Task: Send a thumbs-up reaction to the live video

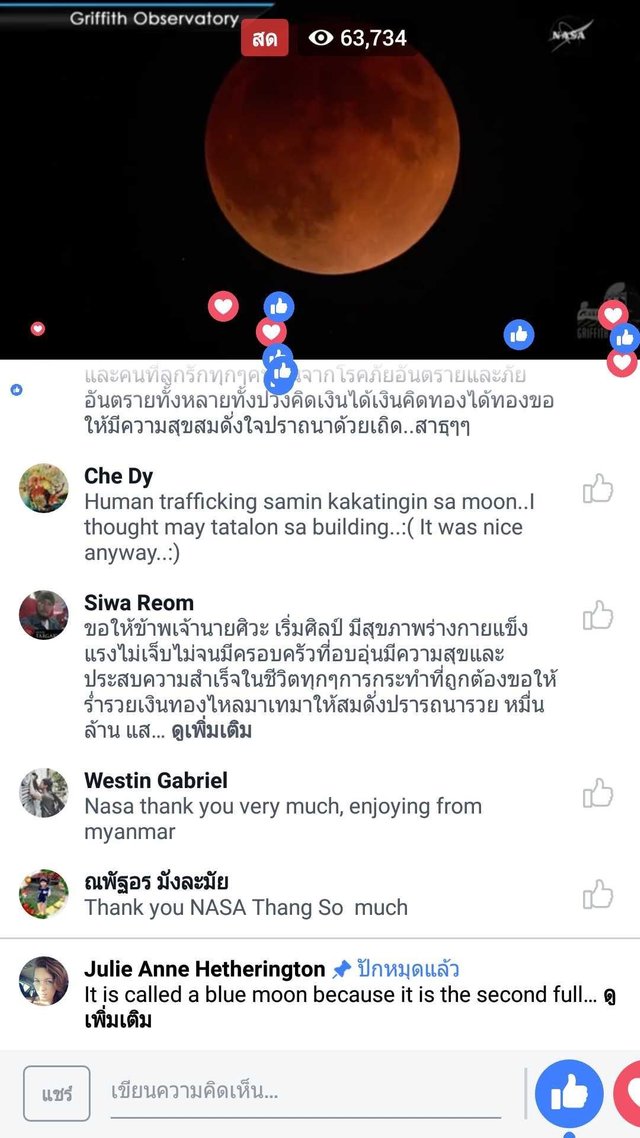Action: (569, 1093)
